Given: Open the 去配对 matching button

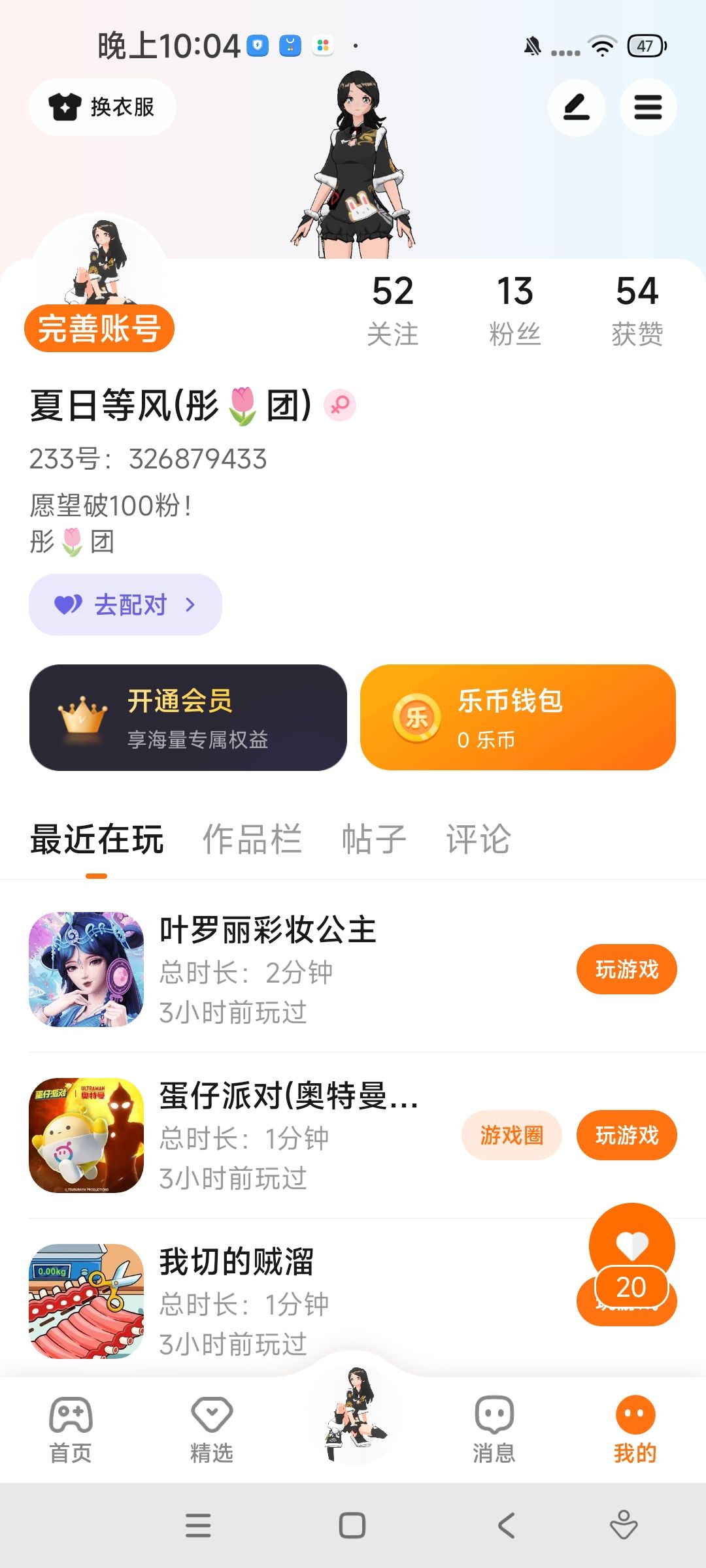Looking at the screenshot, I should 126,605.
